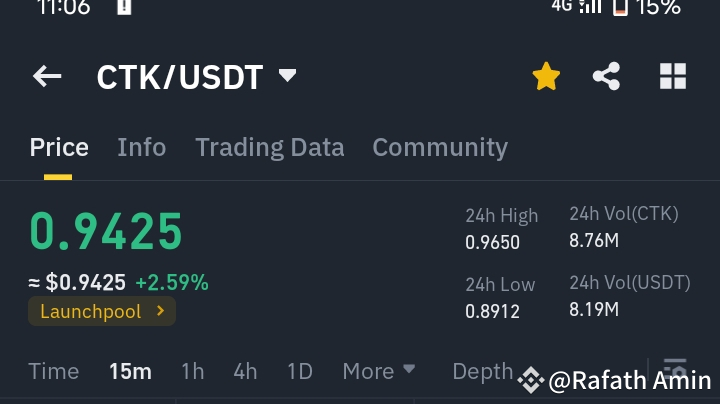Switch chart to 1h interval
720x404 pixels.
pyautogui.click(x=193, y=371)
